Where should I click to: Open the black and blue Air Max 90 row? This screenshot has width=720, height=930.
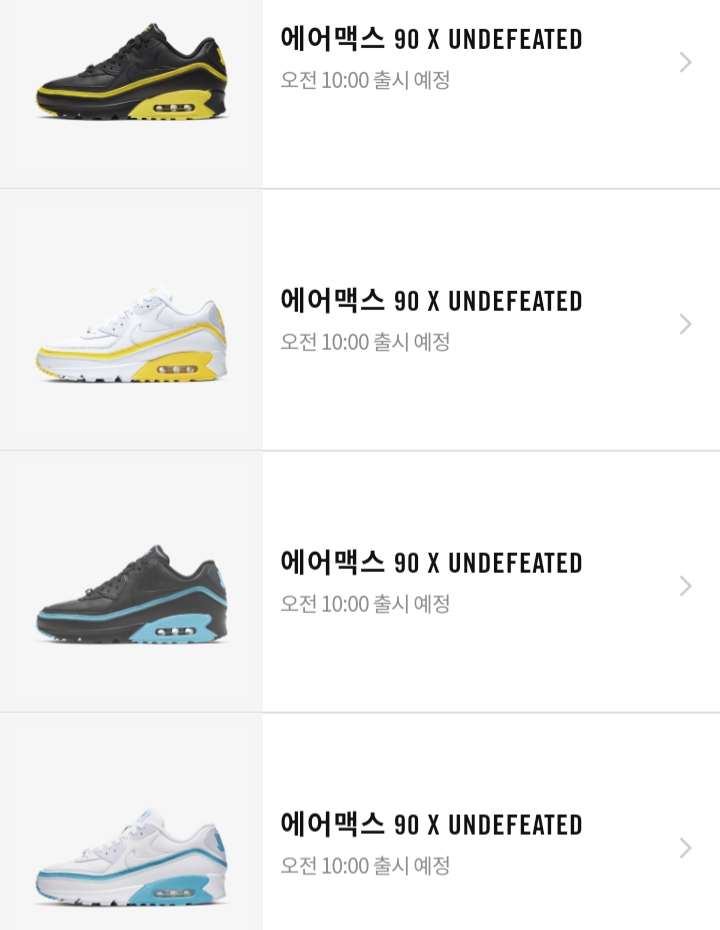[x=360, y=582]
